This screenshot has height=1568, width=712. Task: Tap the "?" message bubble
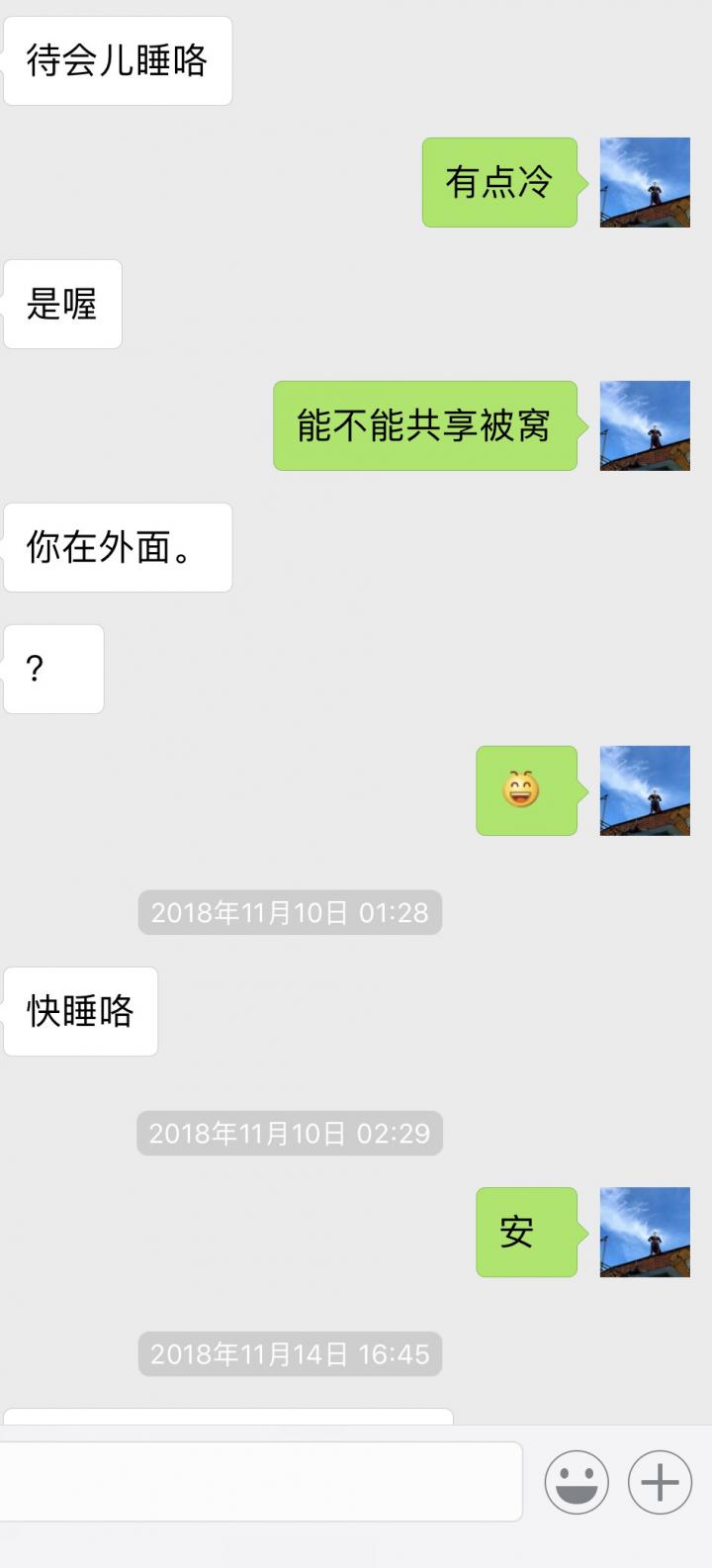click(52, 670)
